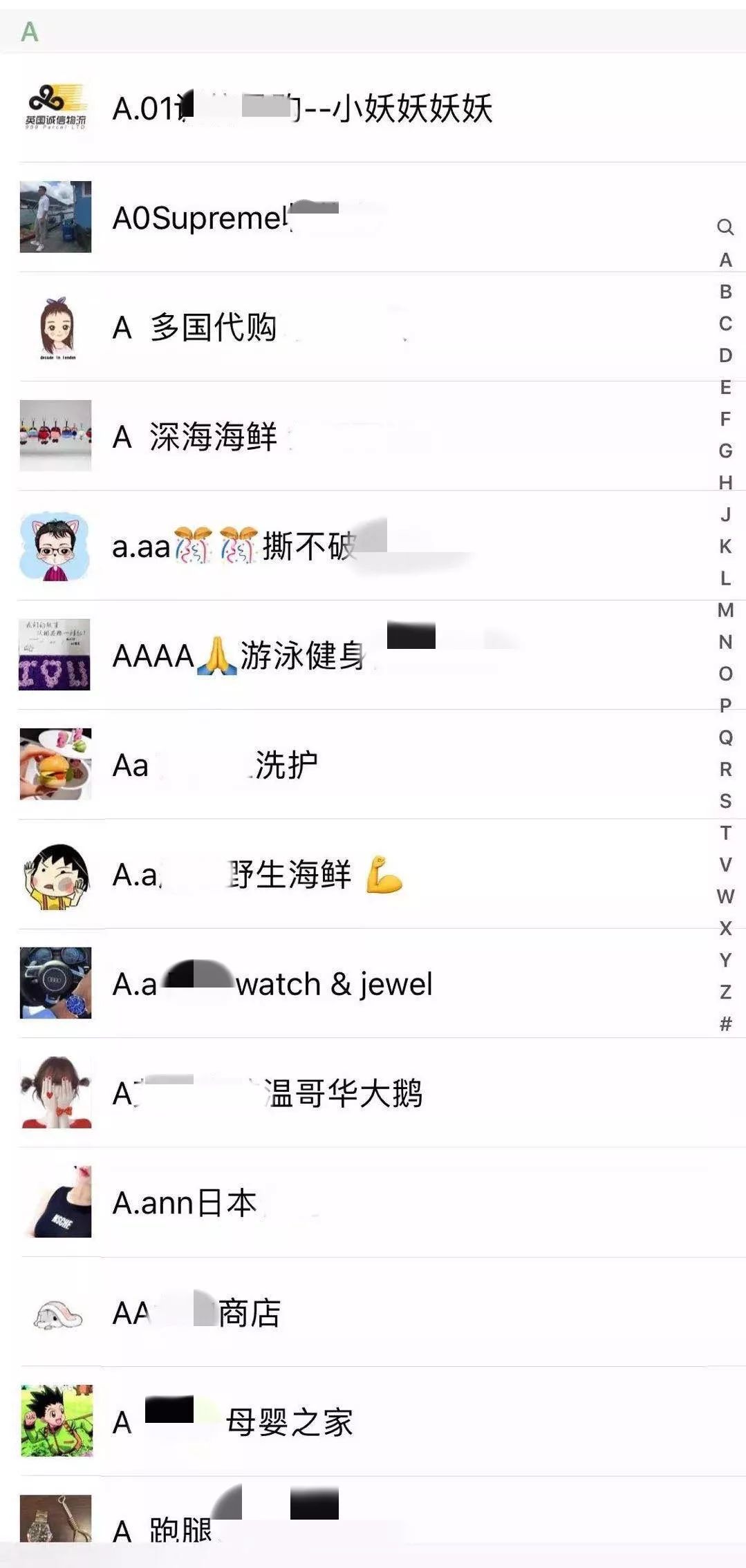Jump to letter Z in the index
The height and width of the screenshot is (1568, 746).
(x=725, y=992)
